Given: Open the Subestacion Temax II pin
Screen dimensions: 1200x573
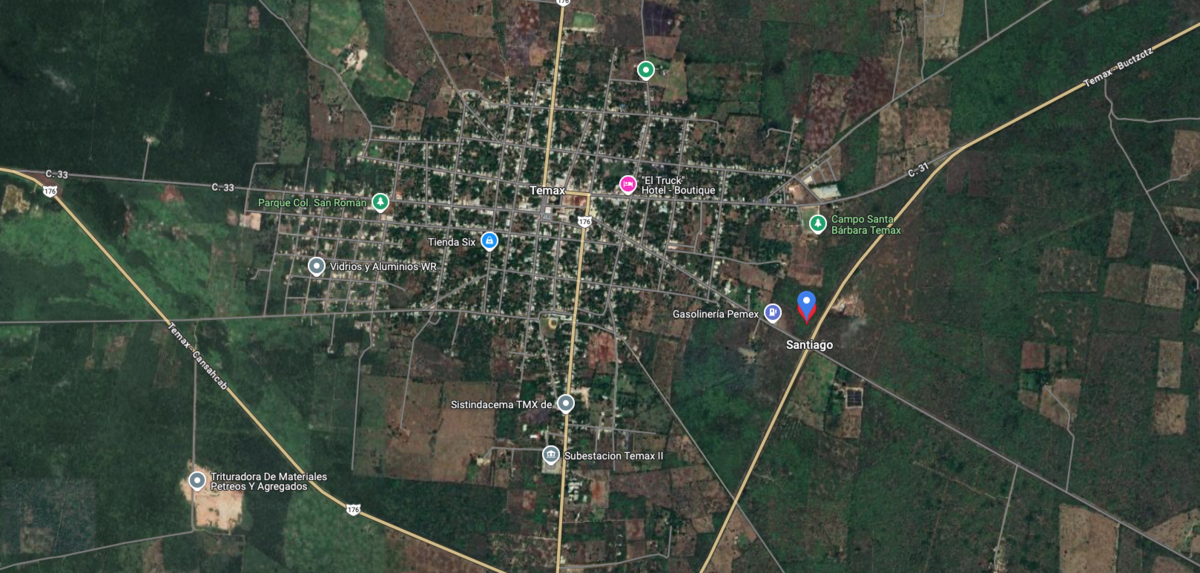Looking at the screenshot, I should tap(551, 455).
